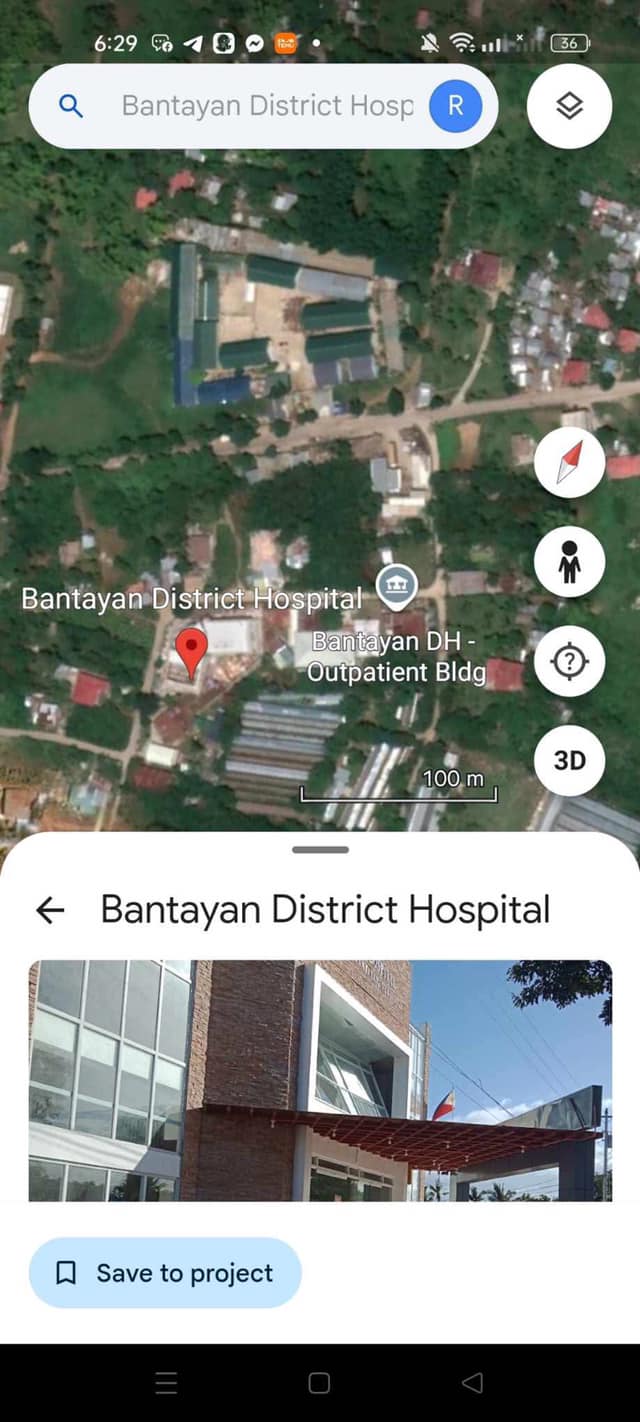This screenshot has width=640, height=1422.
Task: Open the Bantayan District Hospital photo
Action: click(320, 1080)
